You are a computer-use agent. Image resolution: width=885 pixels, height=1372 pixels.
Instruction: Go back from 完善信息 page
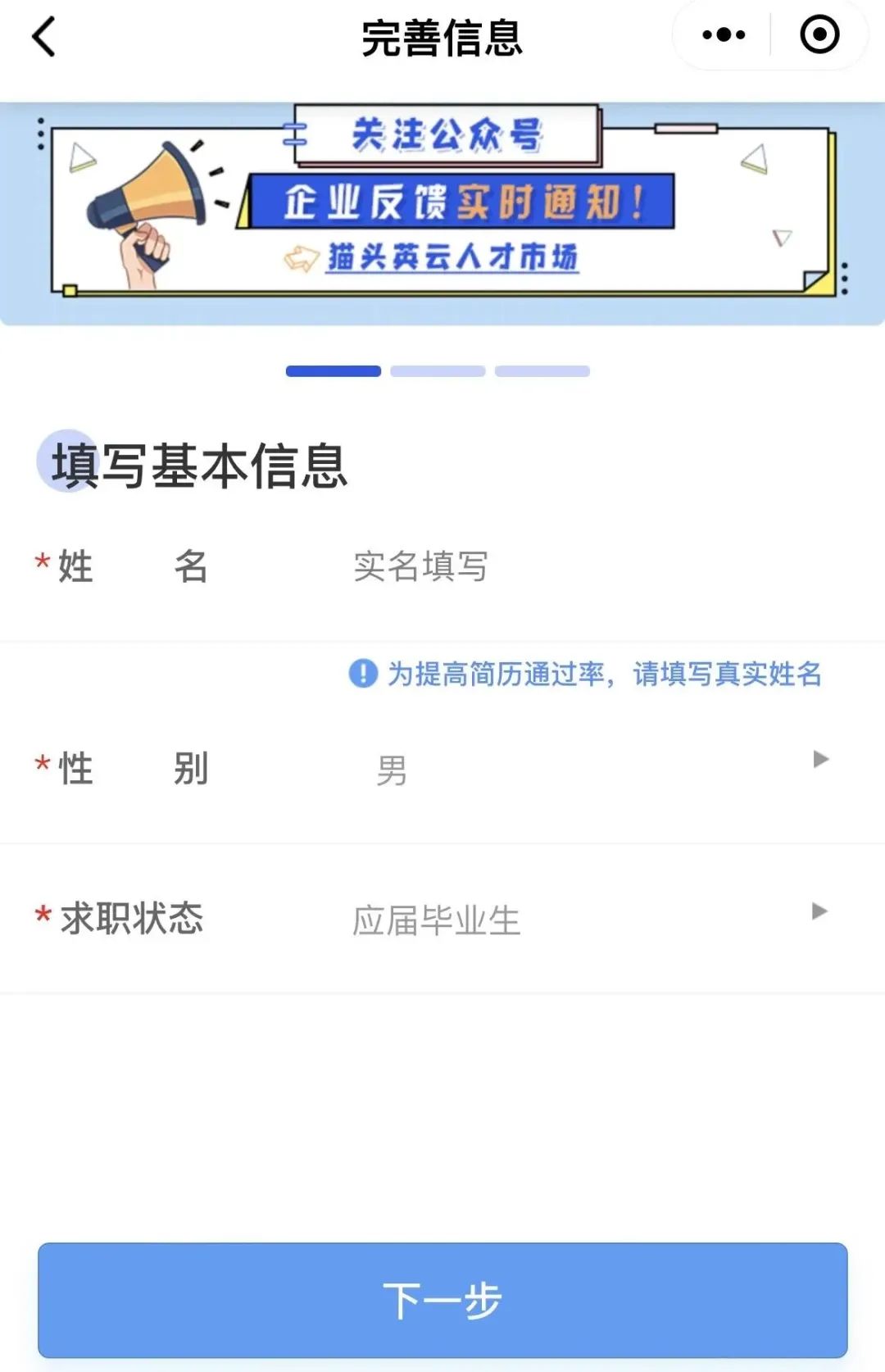tap(44, 37)
